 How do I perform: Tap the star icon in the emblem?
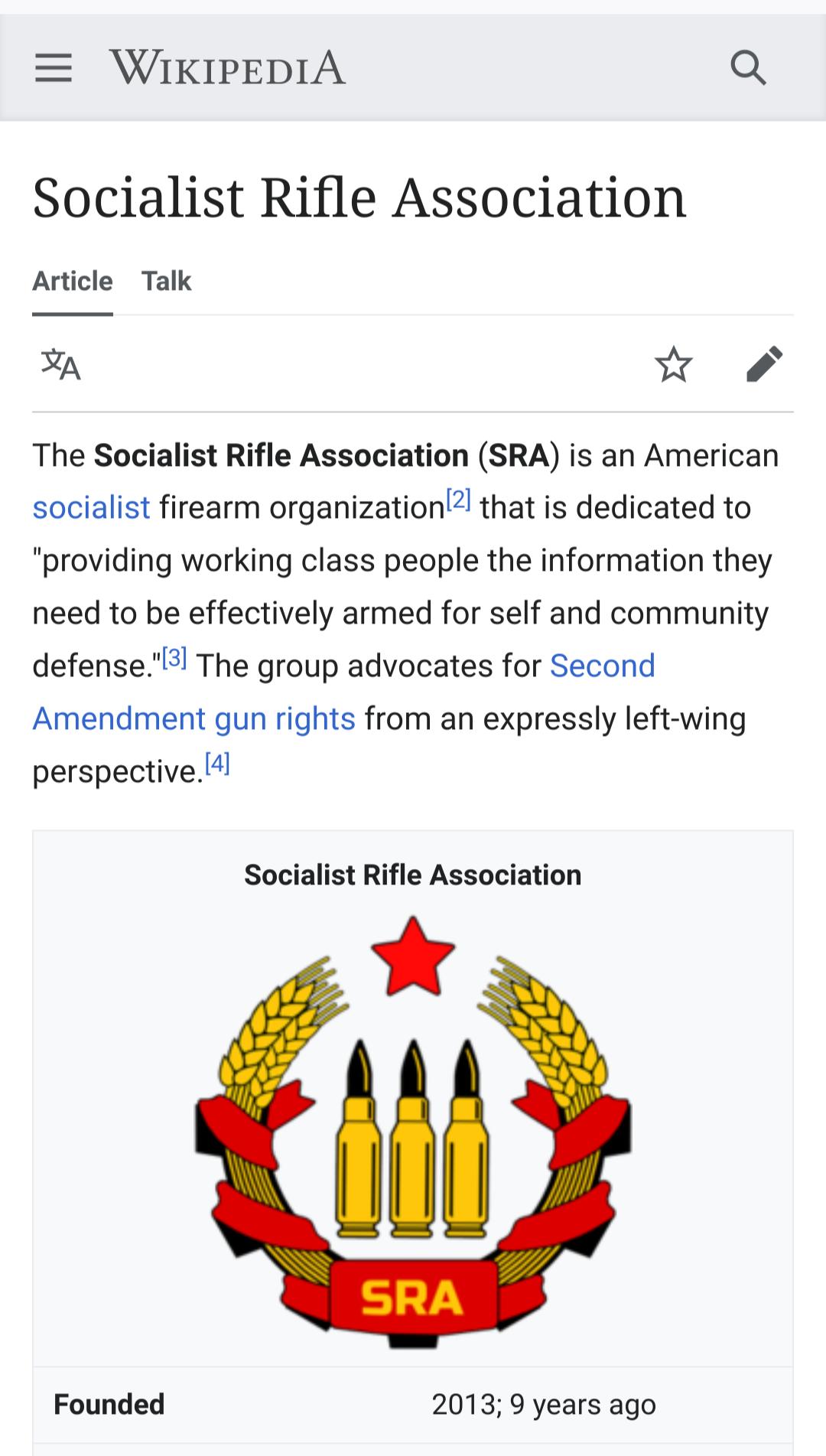(x=413, y=955)
